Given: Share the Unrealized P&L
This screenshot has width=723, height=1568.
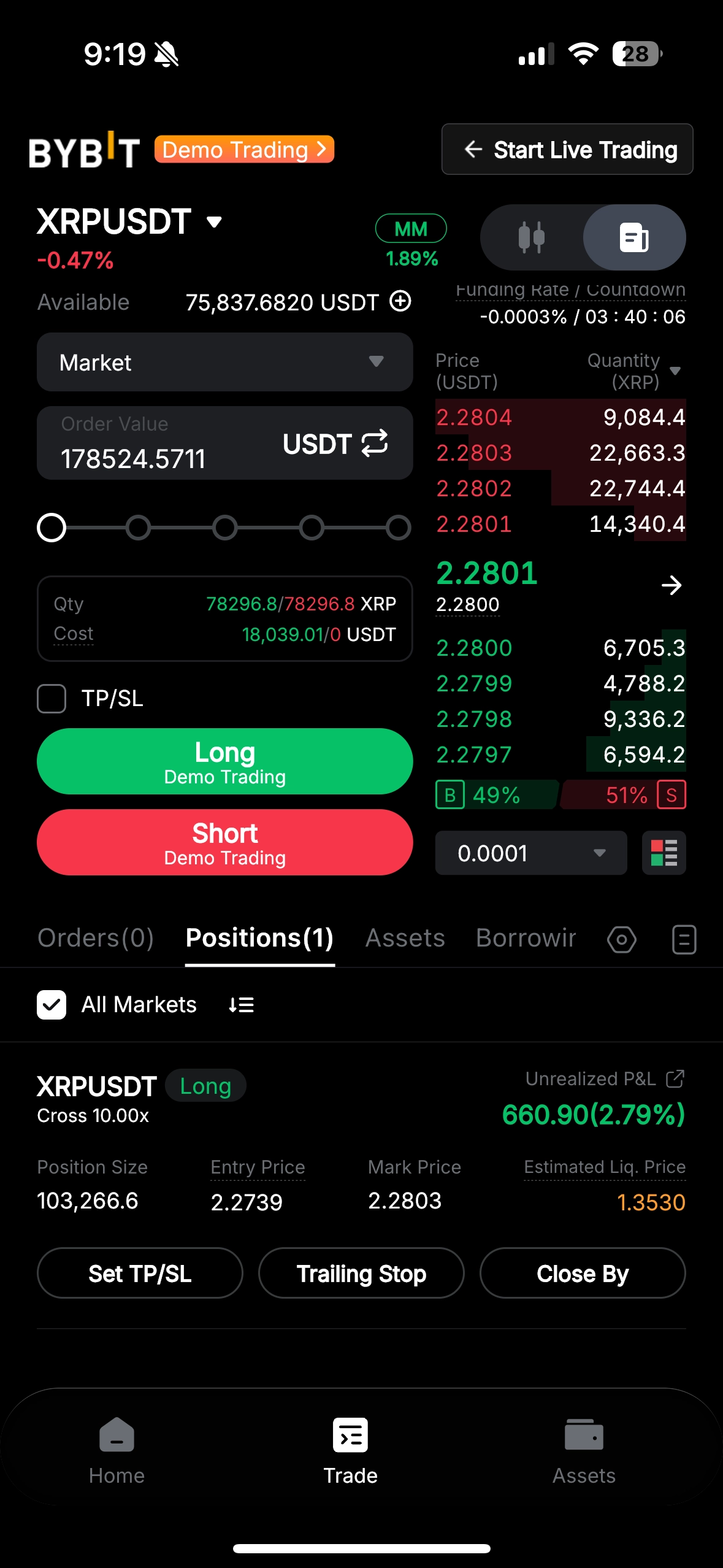Looking at the screenshot, I should (675, 1078).
